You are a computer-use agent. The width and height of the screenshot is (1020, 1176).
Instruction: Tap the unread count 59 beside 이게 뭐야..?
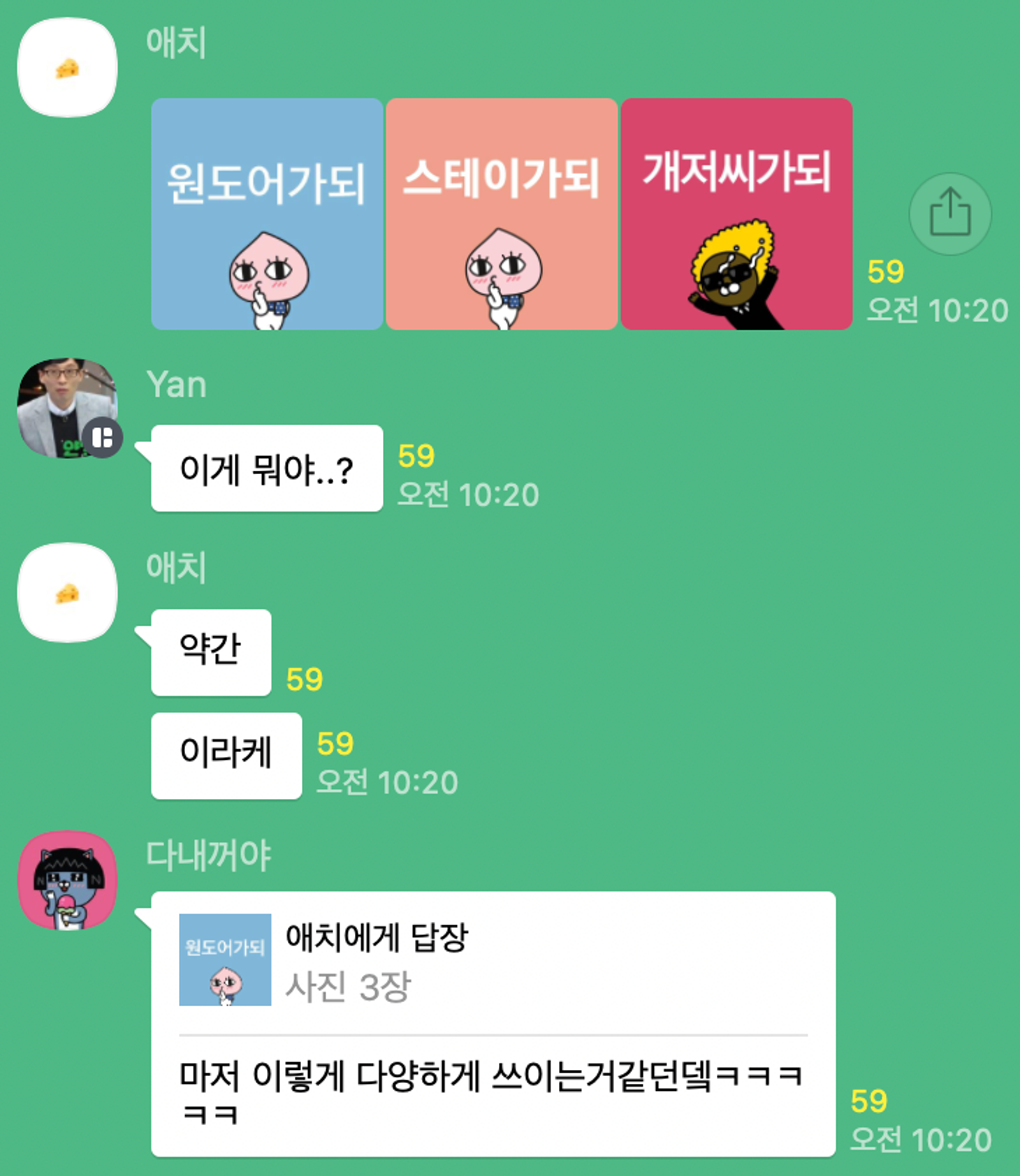pos(418,454)
